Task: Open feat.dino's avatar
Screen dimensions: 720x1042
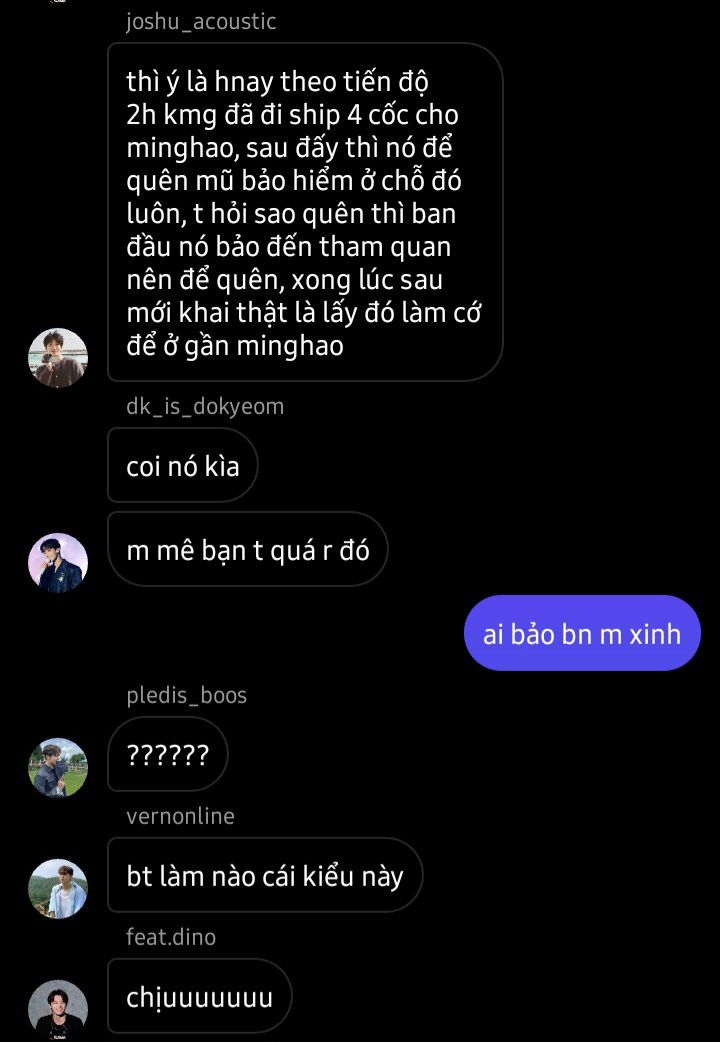Action: (58, 1008)
